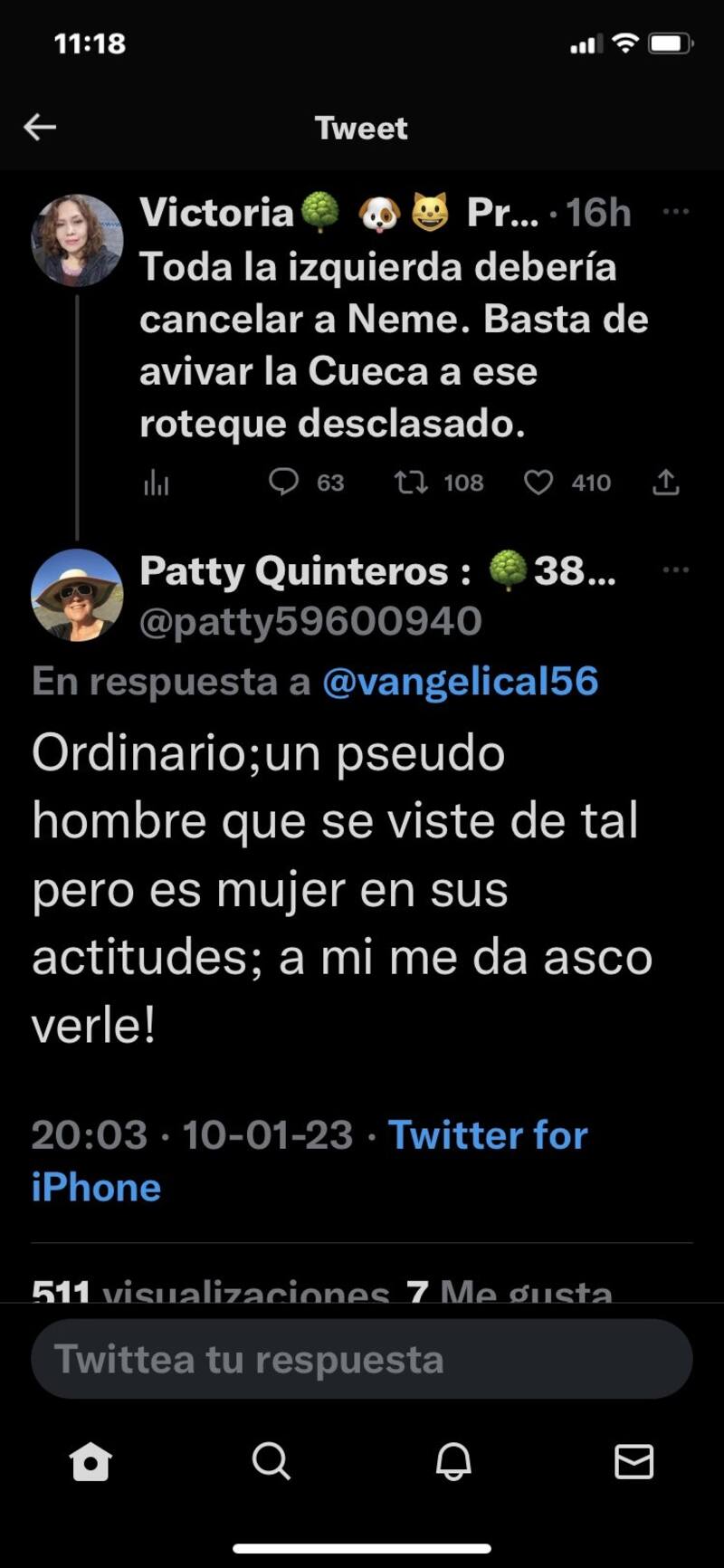724x1568 pixels.
Task: Open overflow menu on Patty Quinteros' tweet
Action: point(675,570)
